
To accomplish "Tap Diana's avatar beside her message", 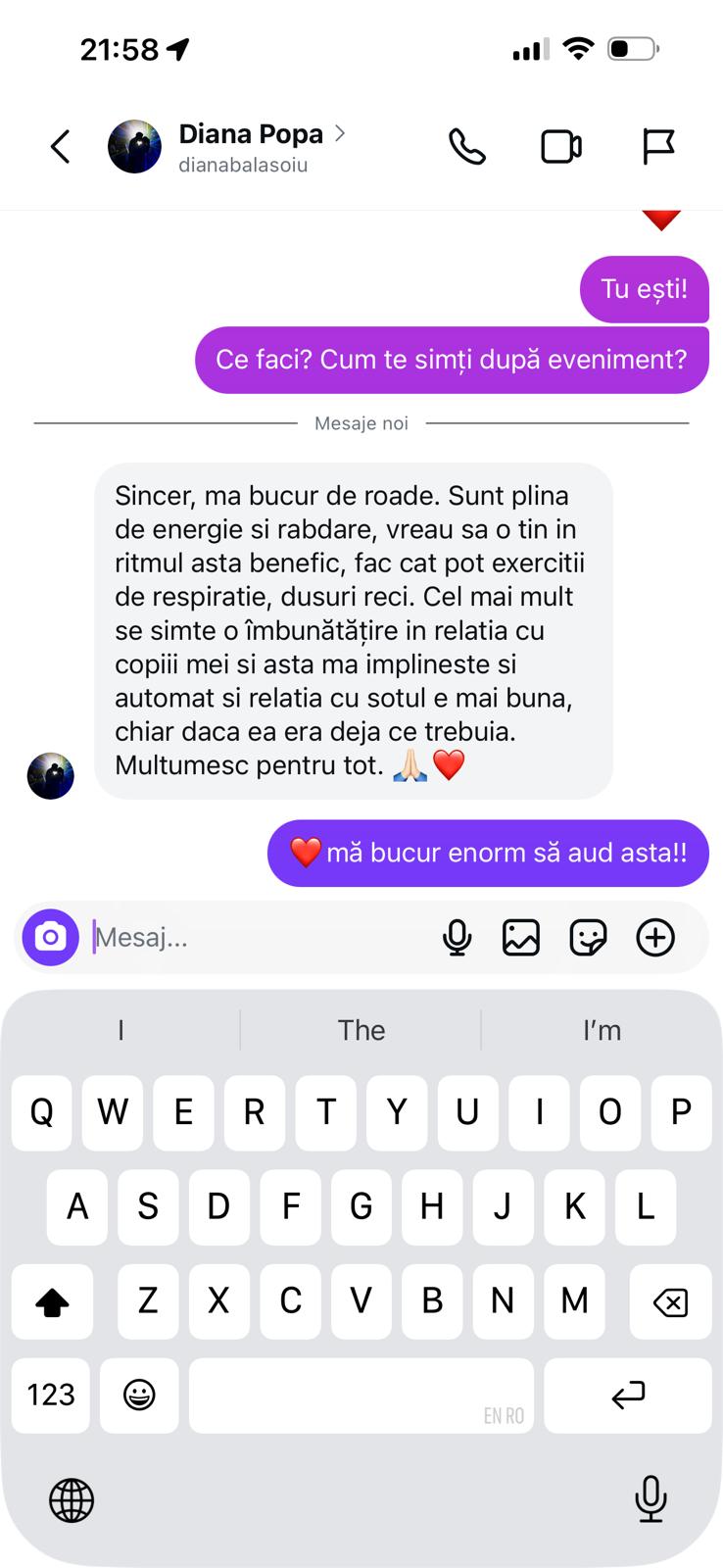I will point(50,776).
